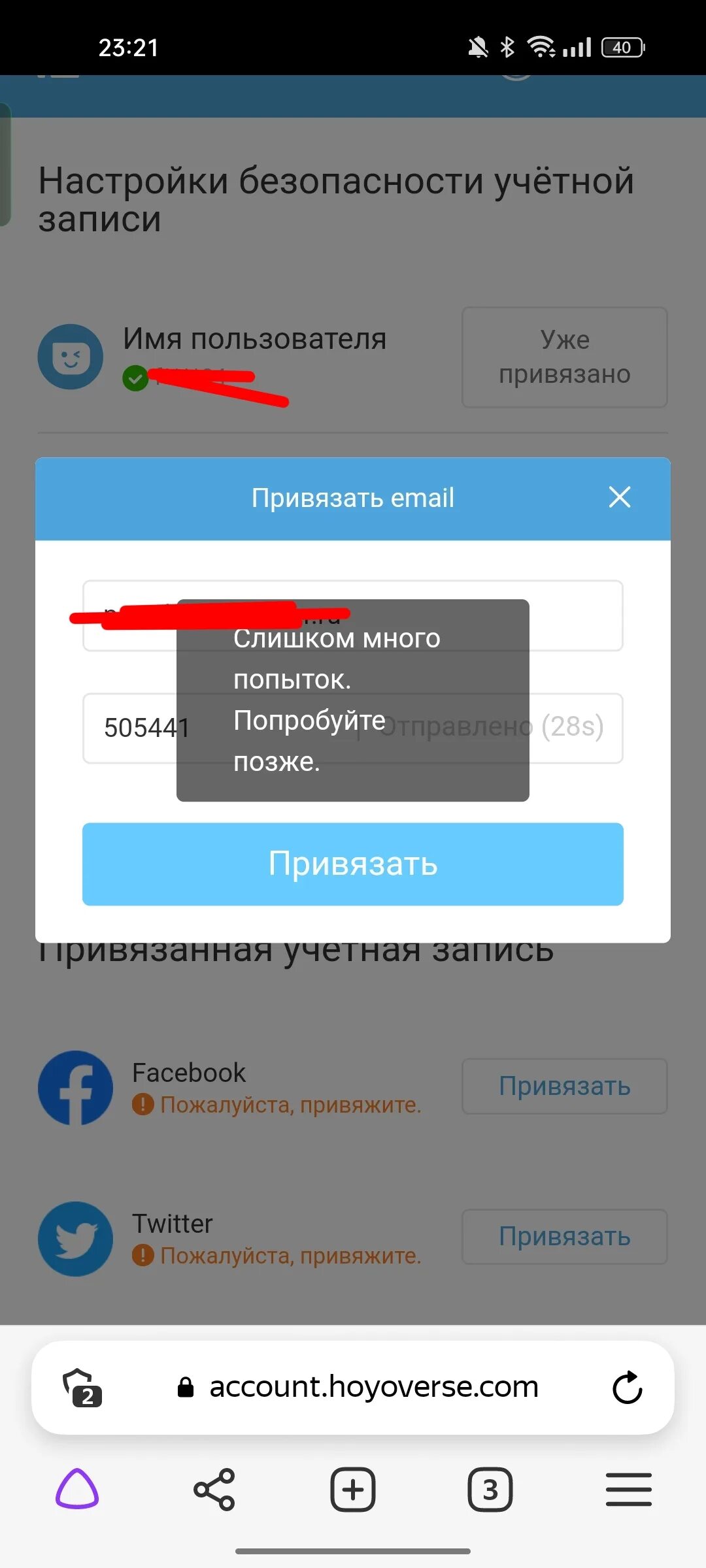This screenshot has height=1568, width=706.
Task: Open a new browser tab
Action: coord(353,1490)
